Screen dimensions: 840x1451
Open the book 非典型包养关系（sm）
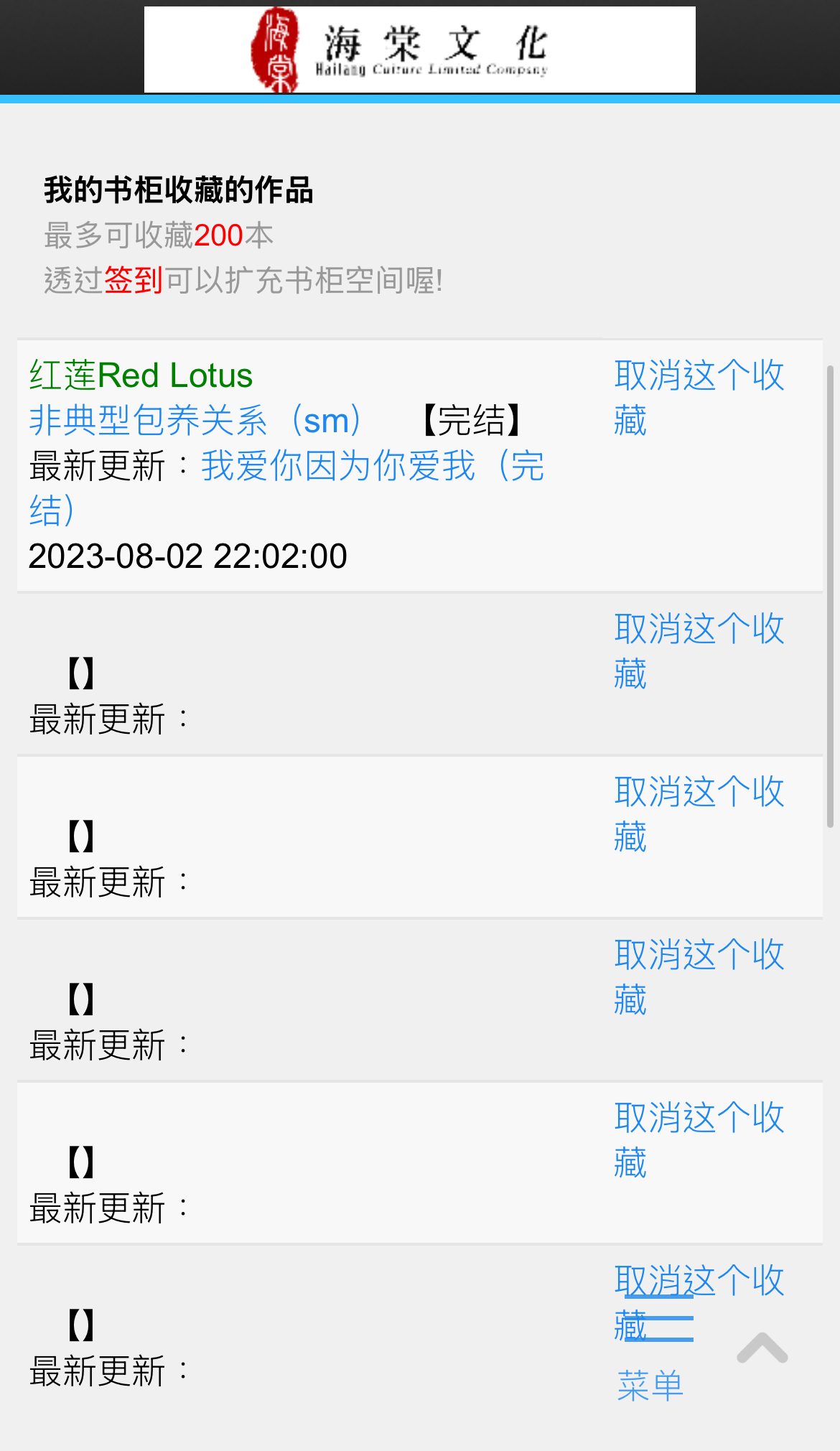[x=195, y=421]
